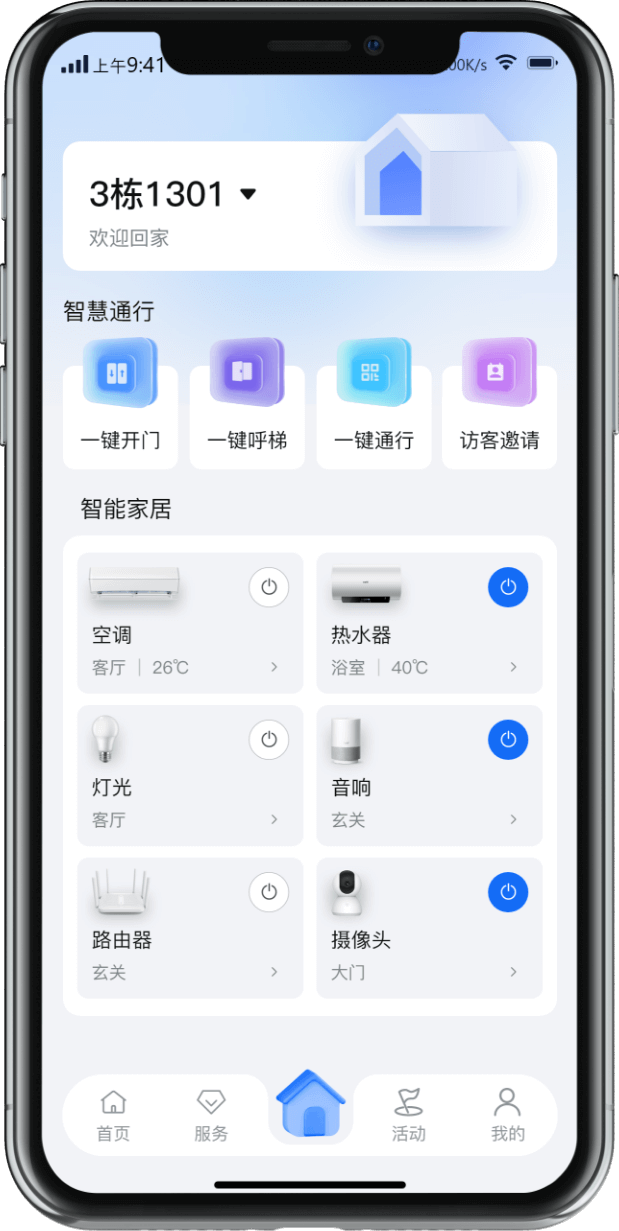Turn off the 音响 power button
The image size is (619, 1231).
click(x=508, y=739)
